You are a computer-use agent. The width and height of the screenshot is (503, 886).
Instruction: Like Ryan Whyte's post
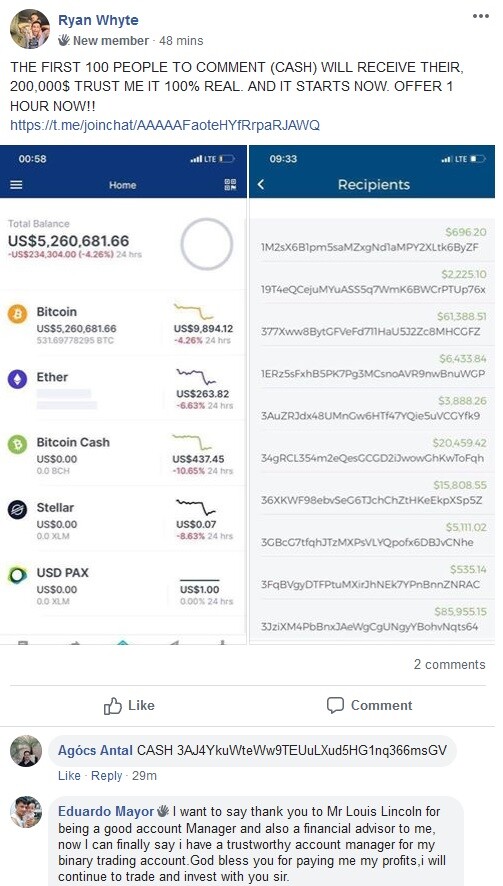coord(129,705)
